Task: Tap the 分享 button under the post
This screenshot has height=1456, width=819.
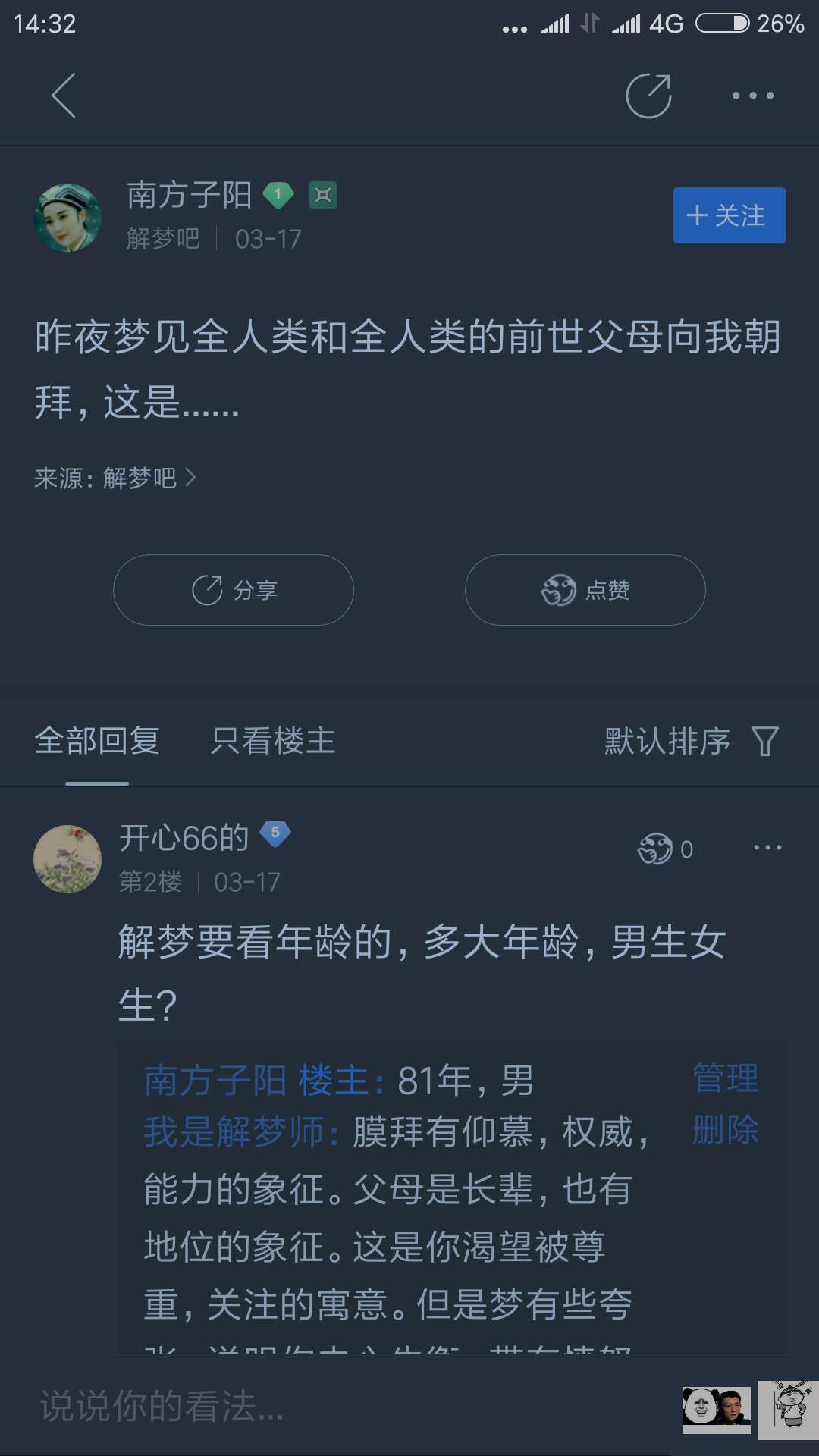Action: (234, 590)
